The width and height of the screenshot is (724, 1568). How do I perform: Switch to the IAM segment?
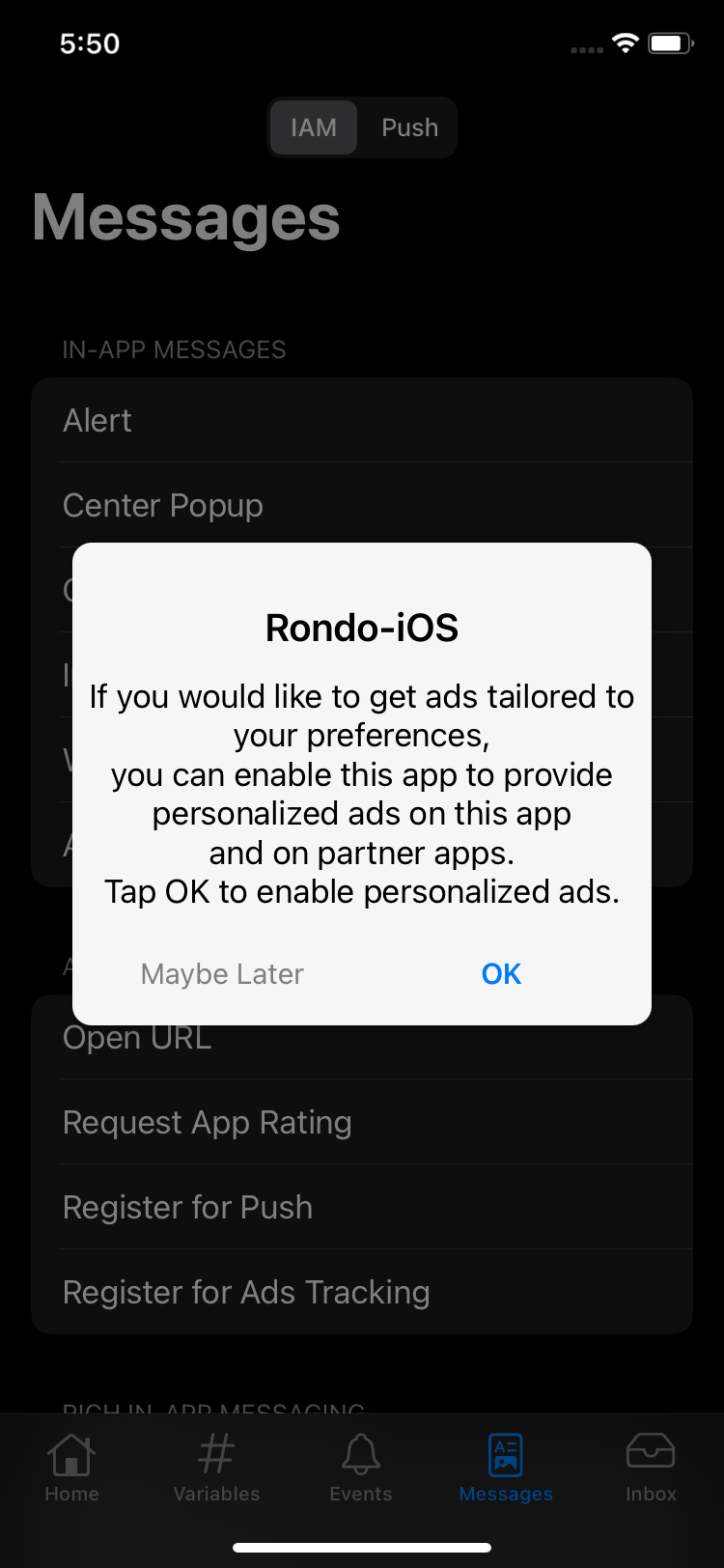coord(315,126)
